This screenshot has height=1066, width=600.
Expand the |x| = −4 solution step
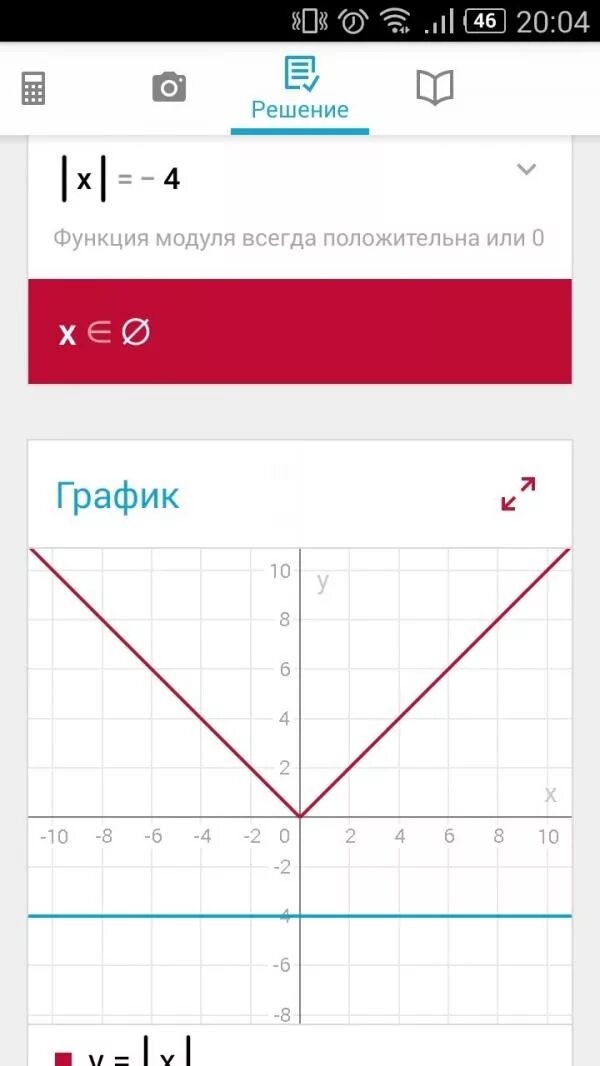tap(526, 169)
